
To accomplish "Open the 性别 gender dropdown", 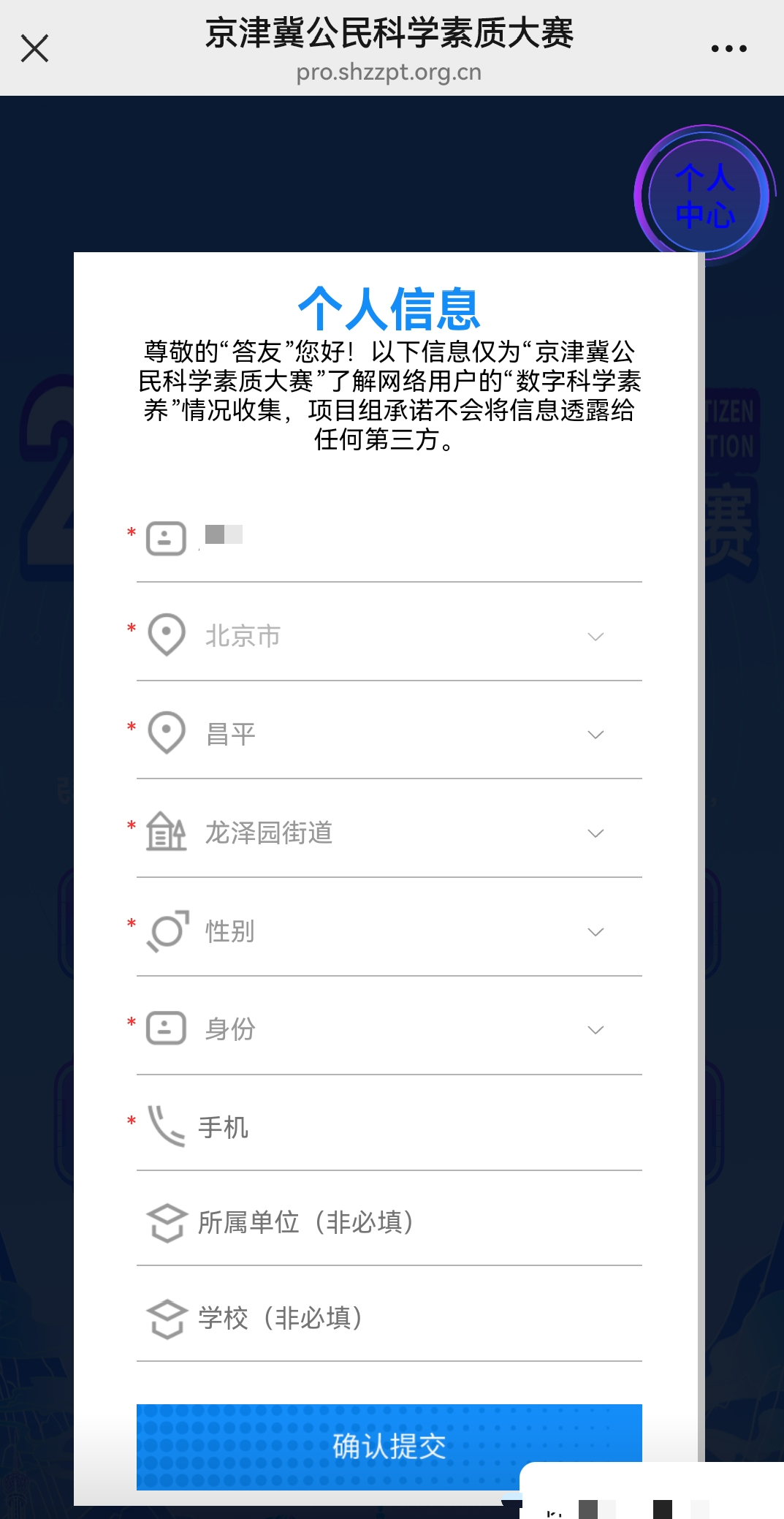I will pyautogui.click(x=595, y=932).
